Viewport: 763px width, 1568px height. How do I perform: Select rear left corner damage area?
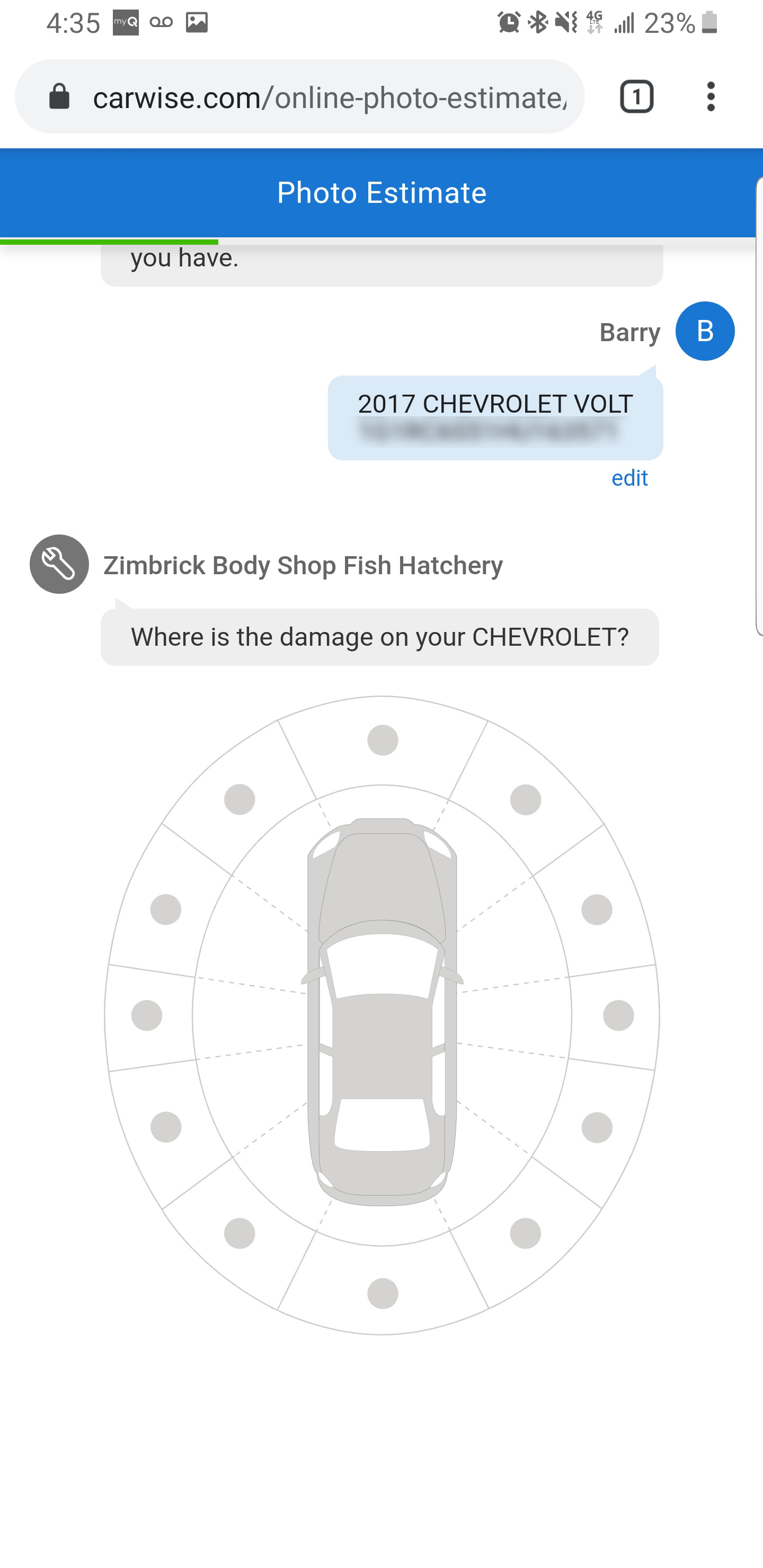[239, 1233]
